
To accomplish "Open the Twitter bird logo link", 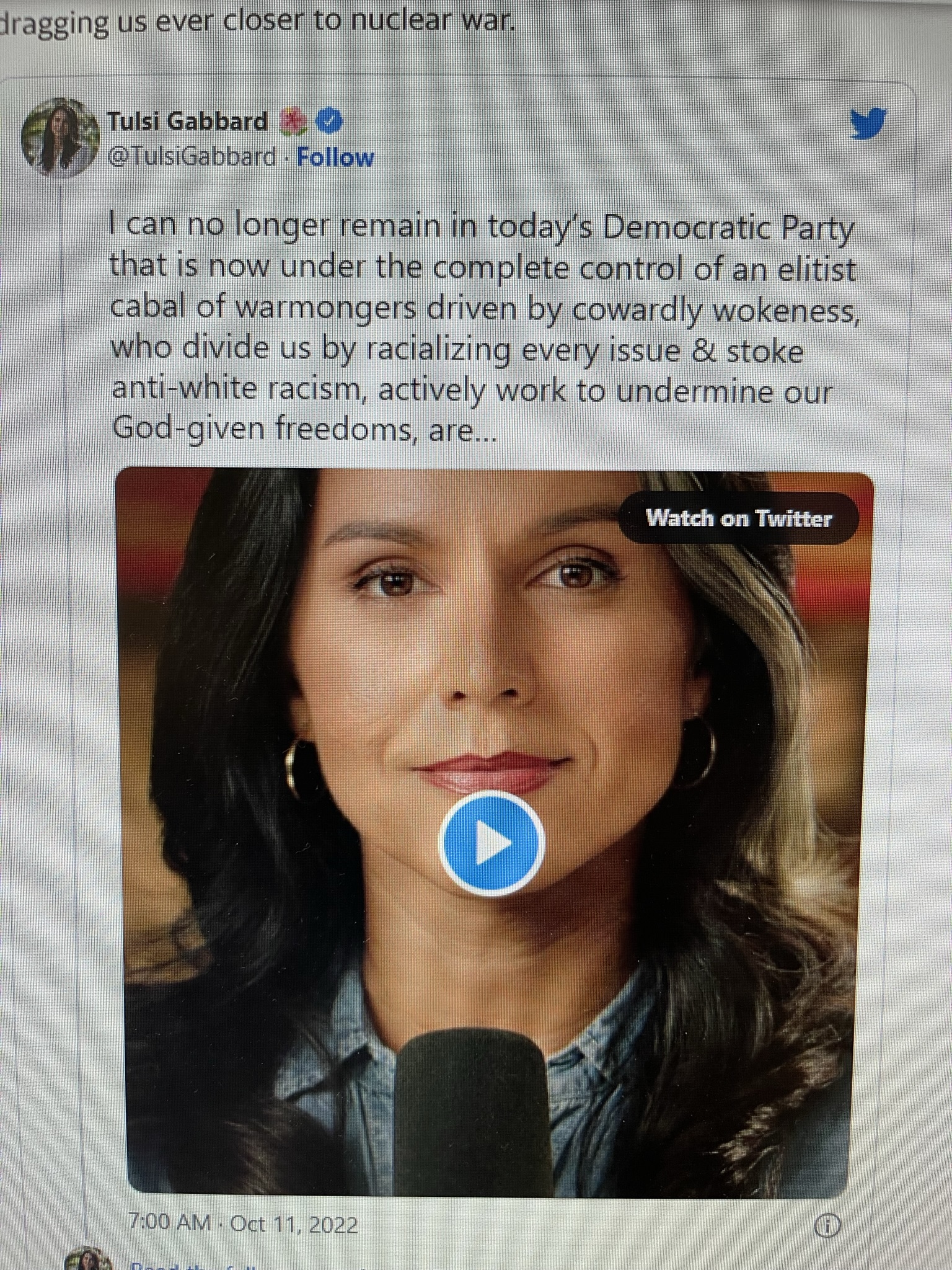I will tap(868, 123).
